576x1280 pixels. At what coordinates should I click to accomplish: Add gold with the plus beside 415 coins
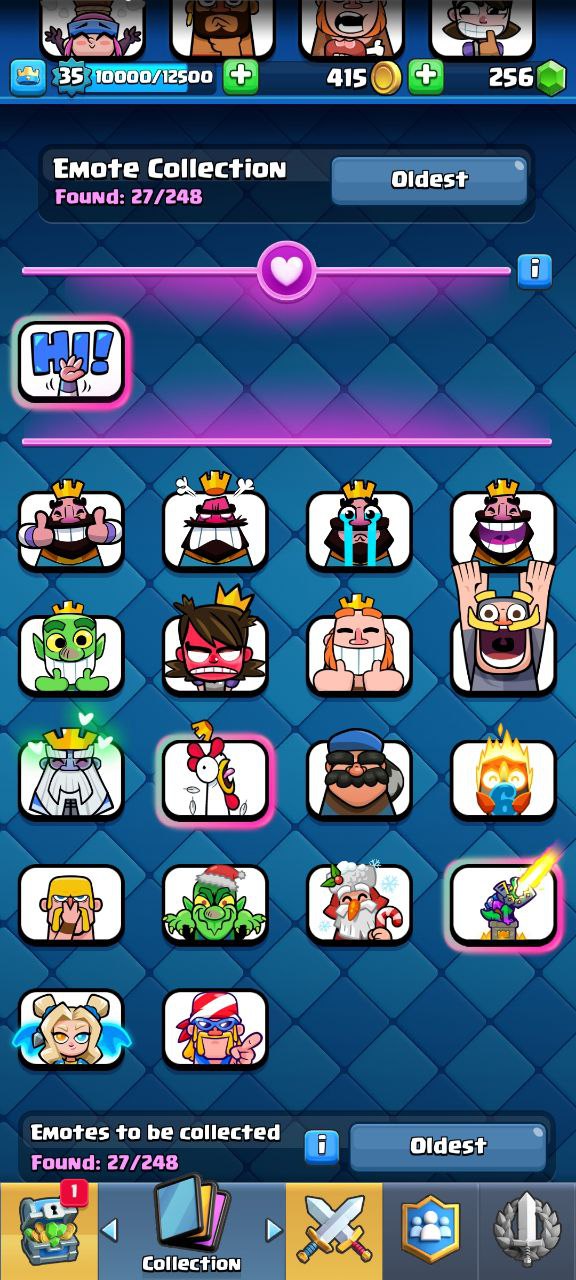[x=426, y=77]
